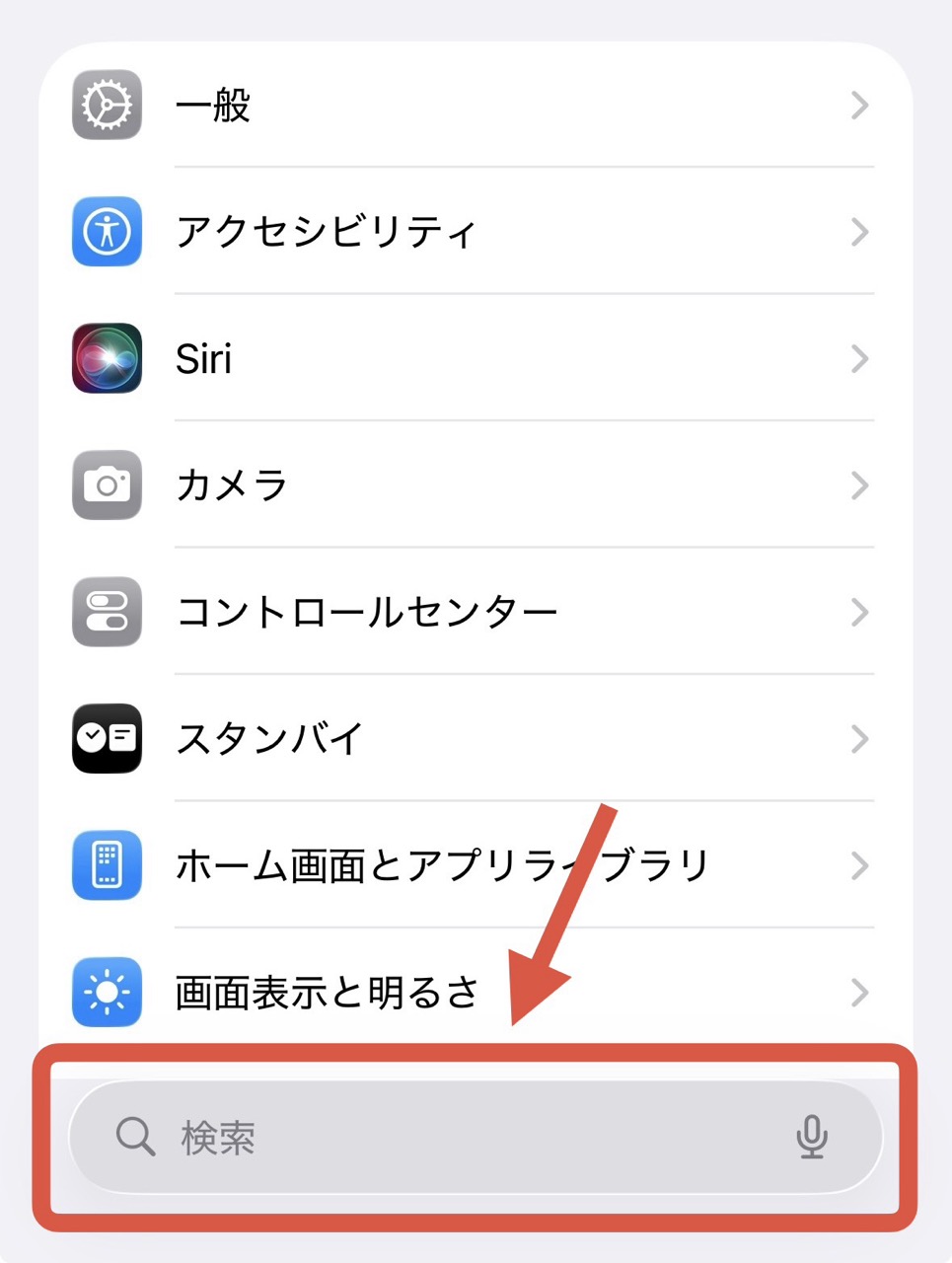Open コントロールセンター settings
Image resolution: width=952 pixels, height=1263 pixels.
[x=474, y=612]
